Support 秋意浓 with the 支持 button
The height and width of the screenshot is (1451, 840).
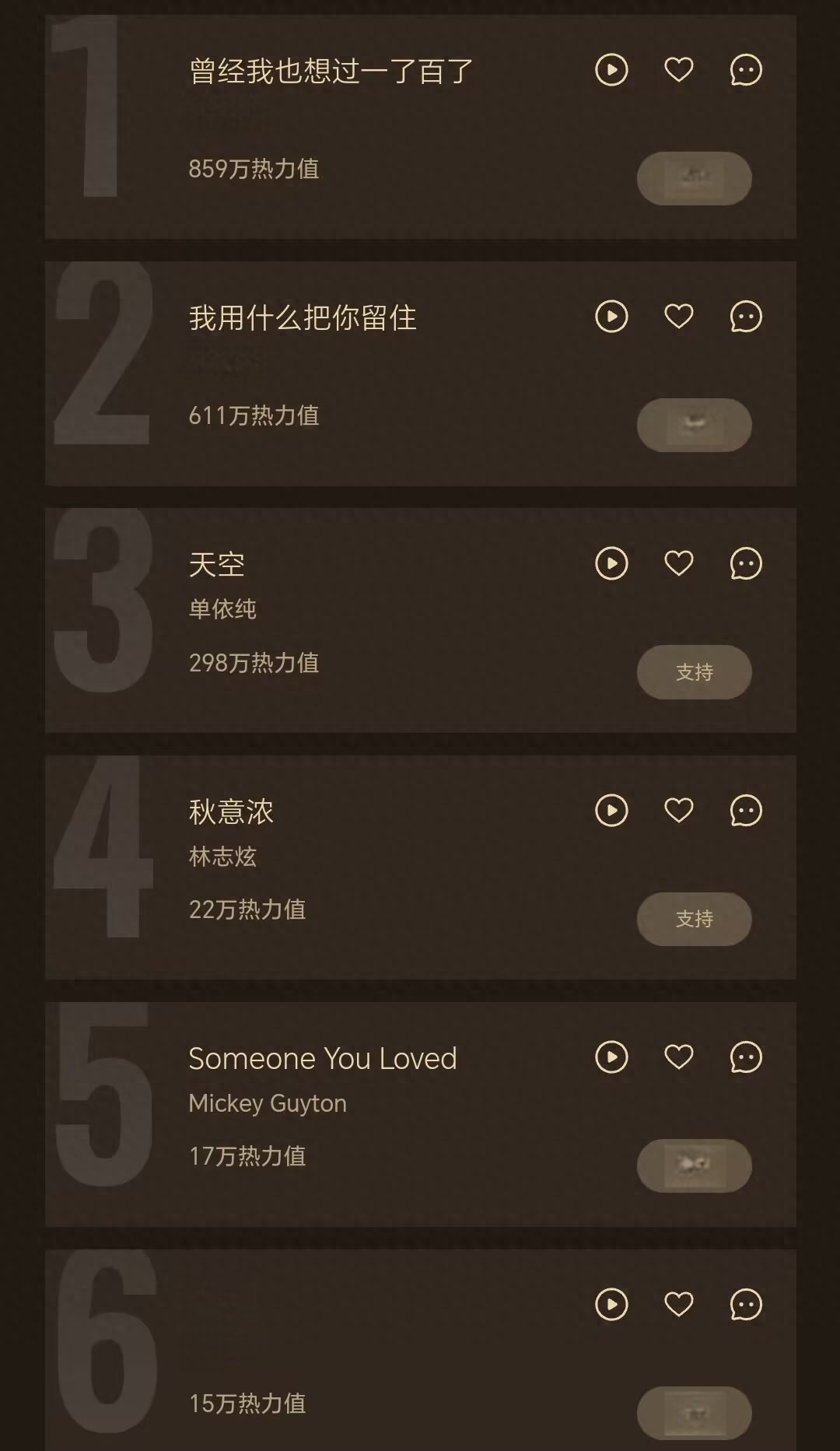point(694,919)
